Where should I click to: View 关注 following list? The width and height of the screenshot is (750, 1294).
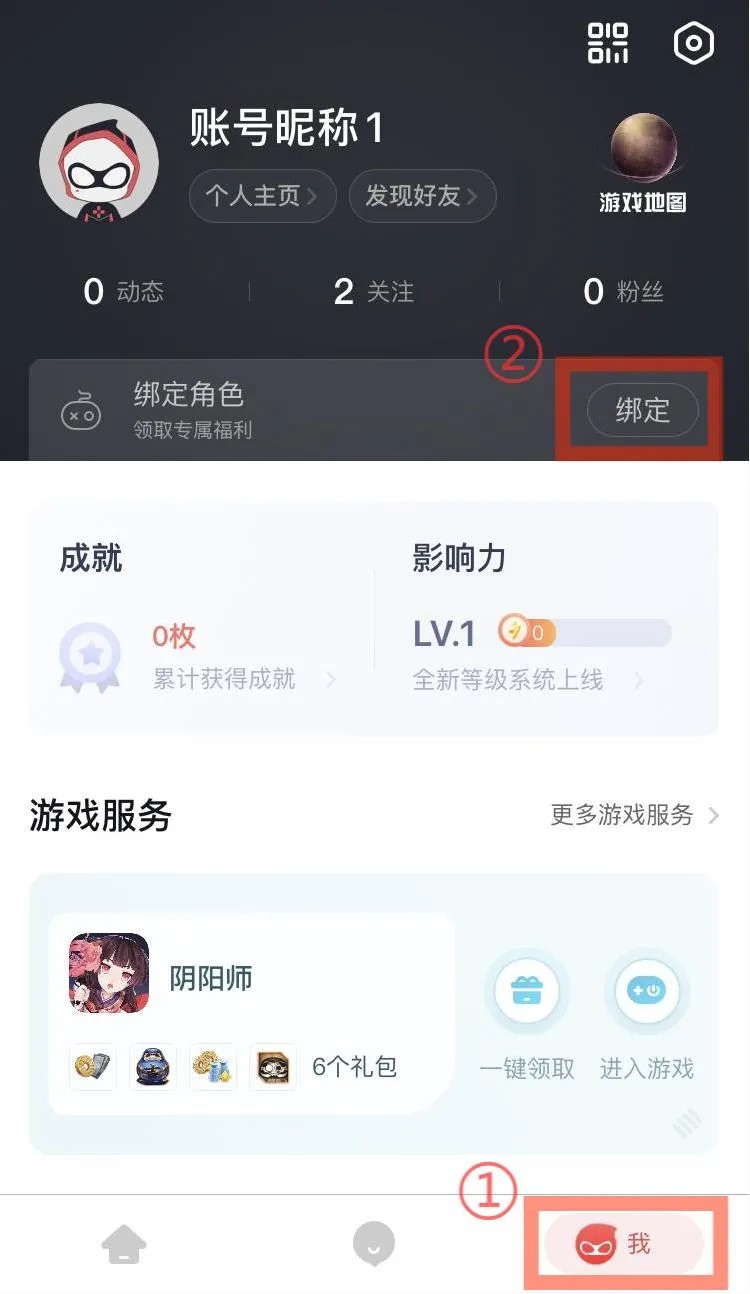[x=374, y=292]
